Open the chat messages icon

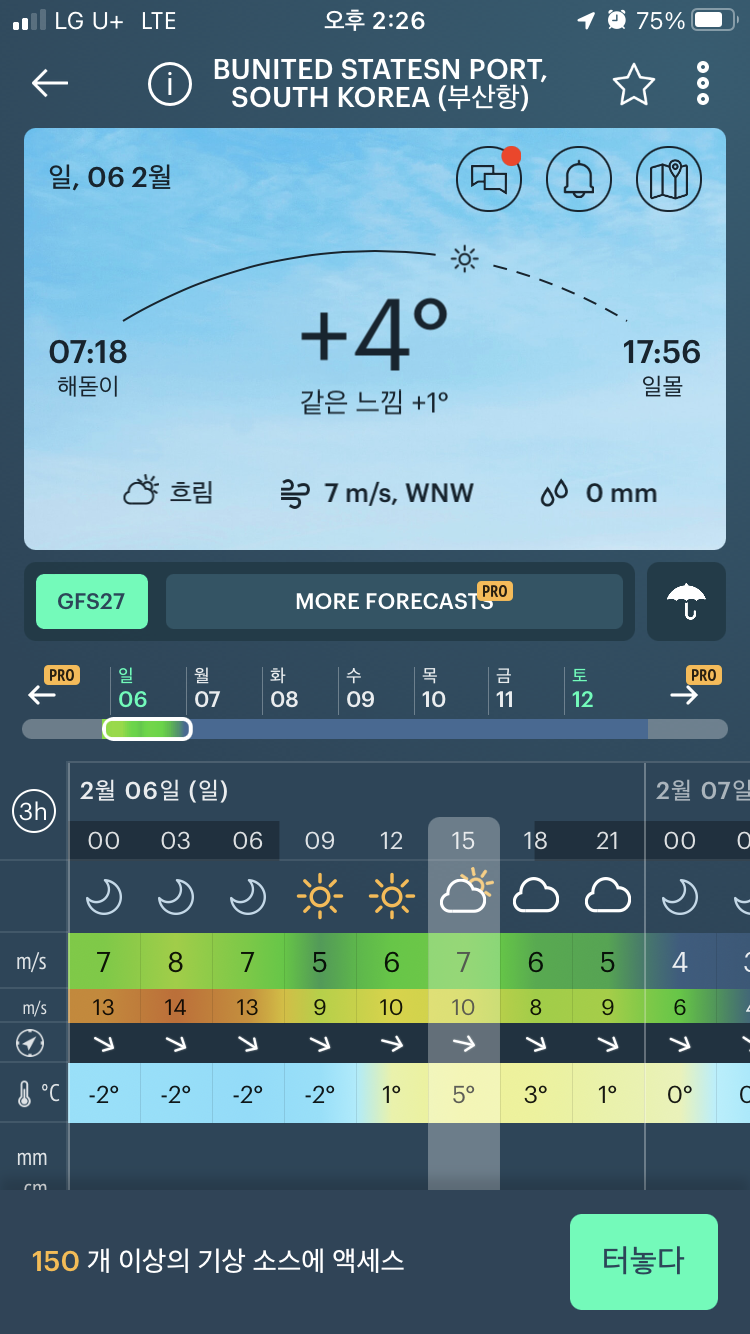coord(489,179)
